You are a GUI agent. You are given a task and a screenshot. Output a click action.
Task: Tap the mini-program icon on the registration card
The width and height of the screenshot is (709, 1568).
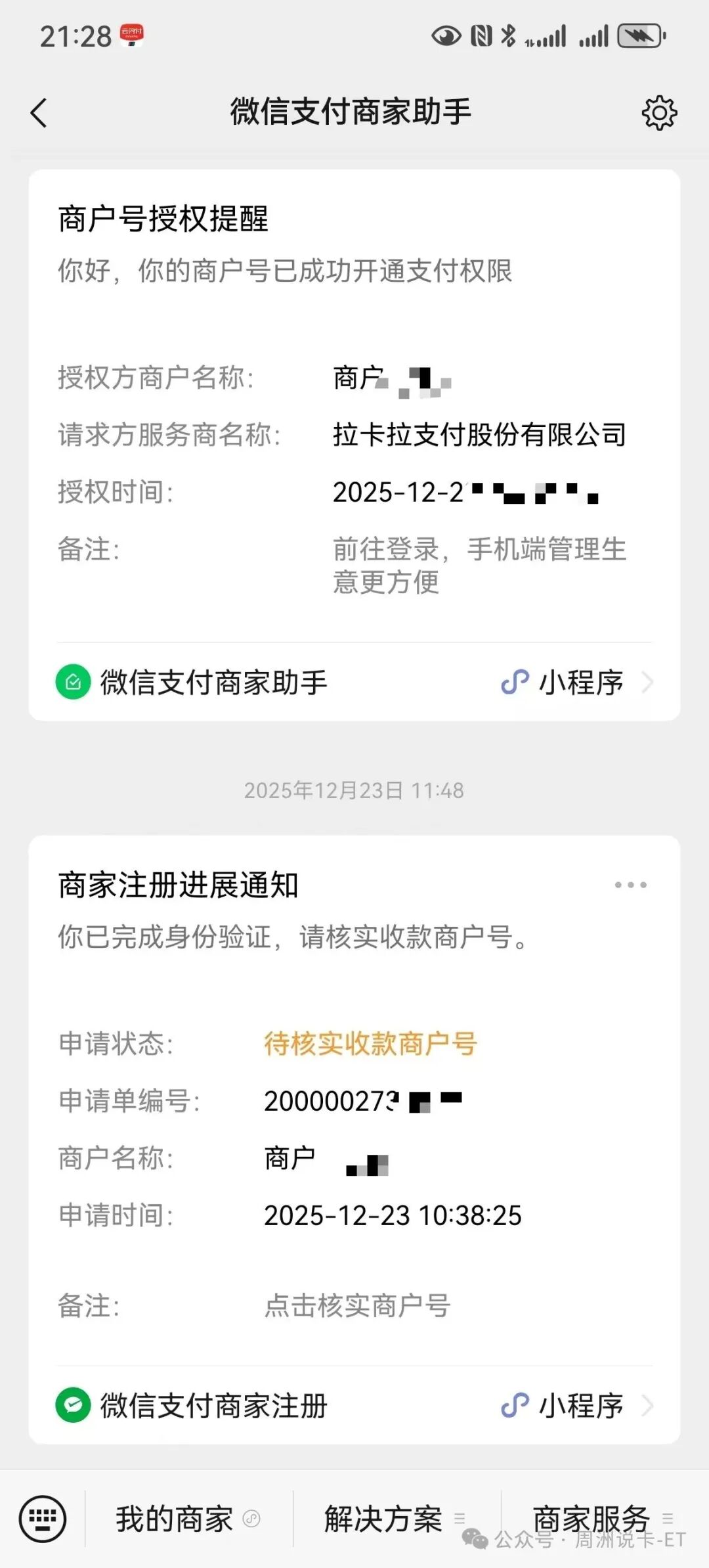pos(516,1405)
